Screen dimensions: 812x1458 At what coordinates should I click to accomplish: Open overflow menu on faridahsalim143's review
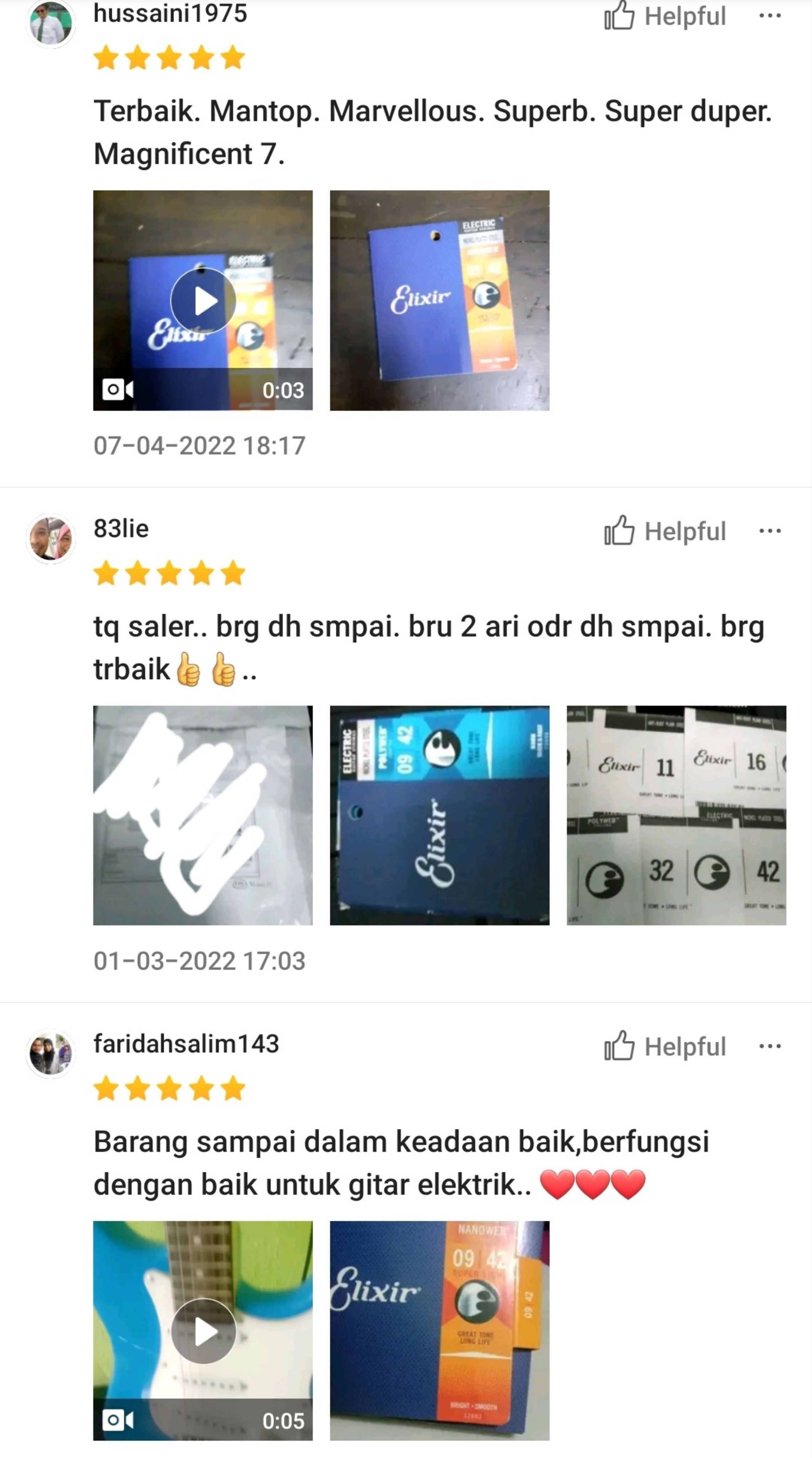click(x=770, y=1046)
